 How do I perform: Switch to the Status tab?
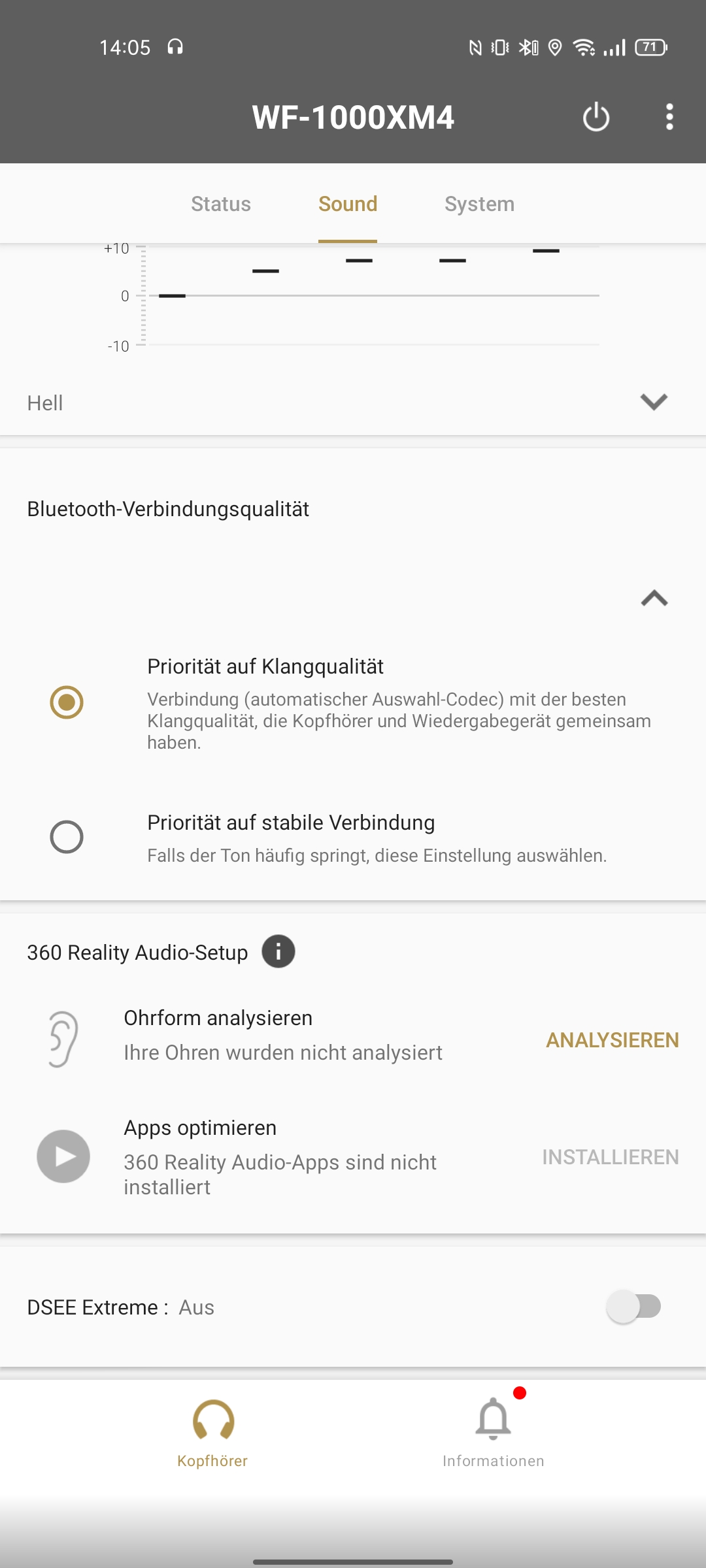pos(221,204)
